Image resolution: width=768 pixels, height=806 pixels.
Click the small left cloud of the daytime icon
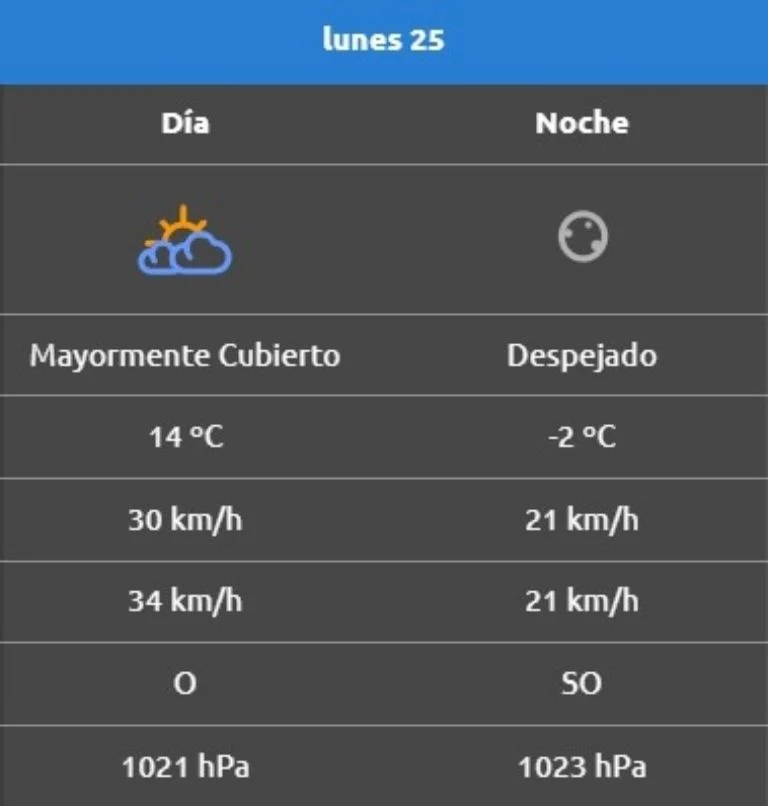[x=160, y=256]
